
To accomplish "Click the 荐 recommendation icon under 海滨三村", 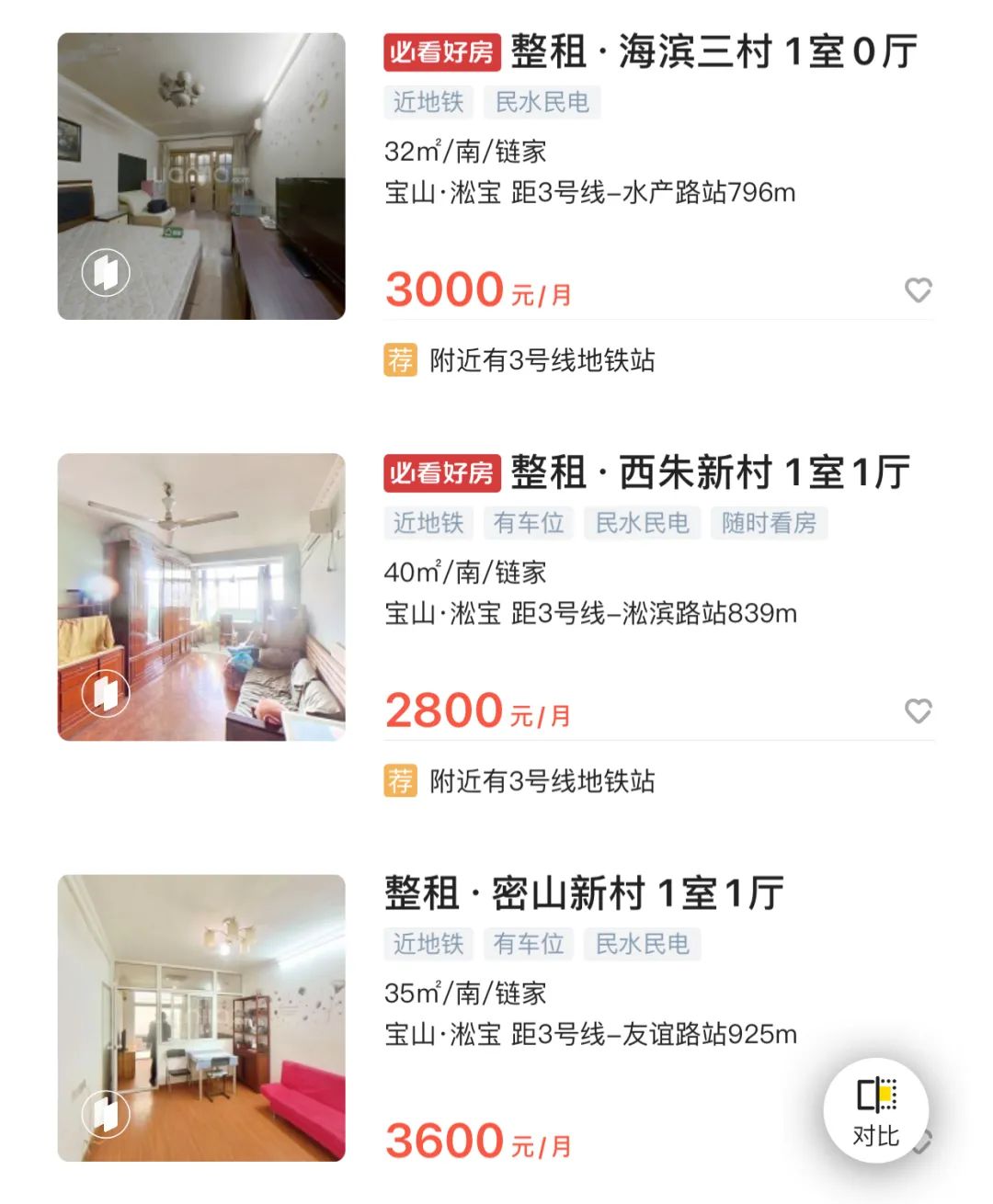I will 400,357.
